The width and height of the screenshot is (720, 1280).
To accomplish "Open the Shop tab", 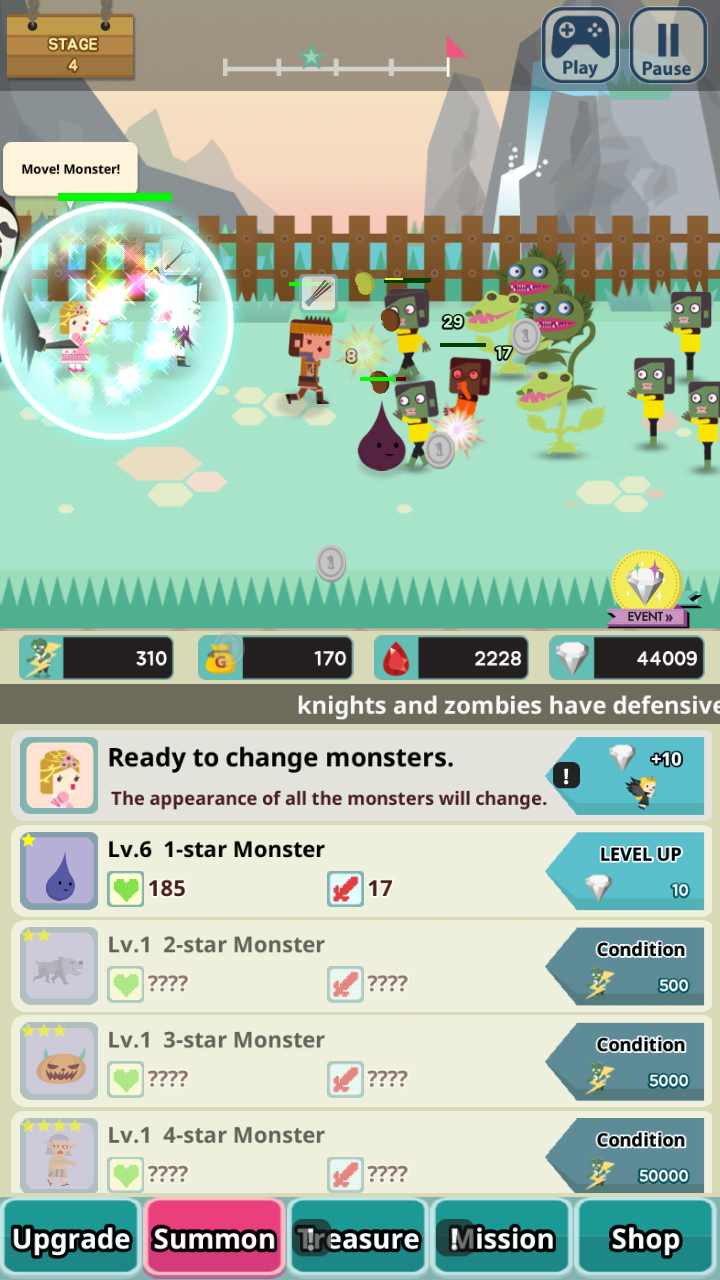I will [646, 1238].
